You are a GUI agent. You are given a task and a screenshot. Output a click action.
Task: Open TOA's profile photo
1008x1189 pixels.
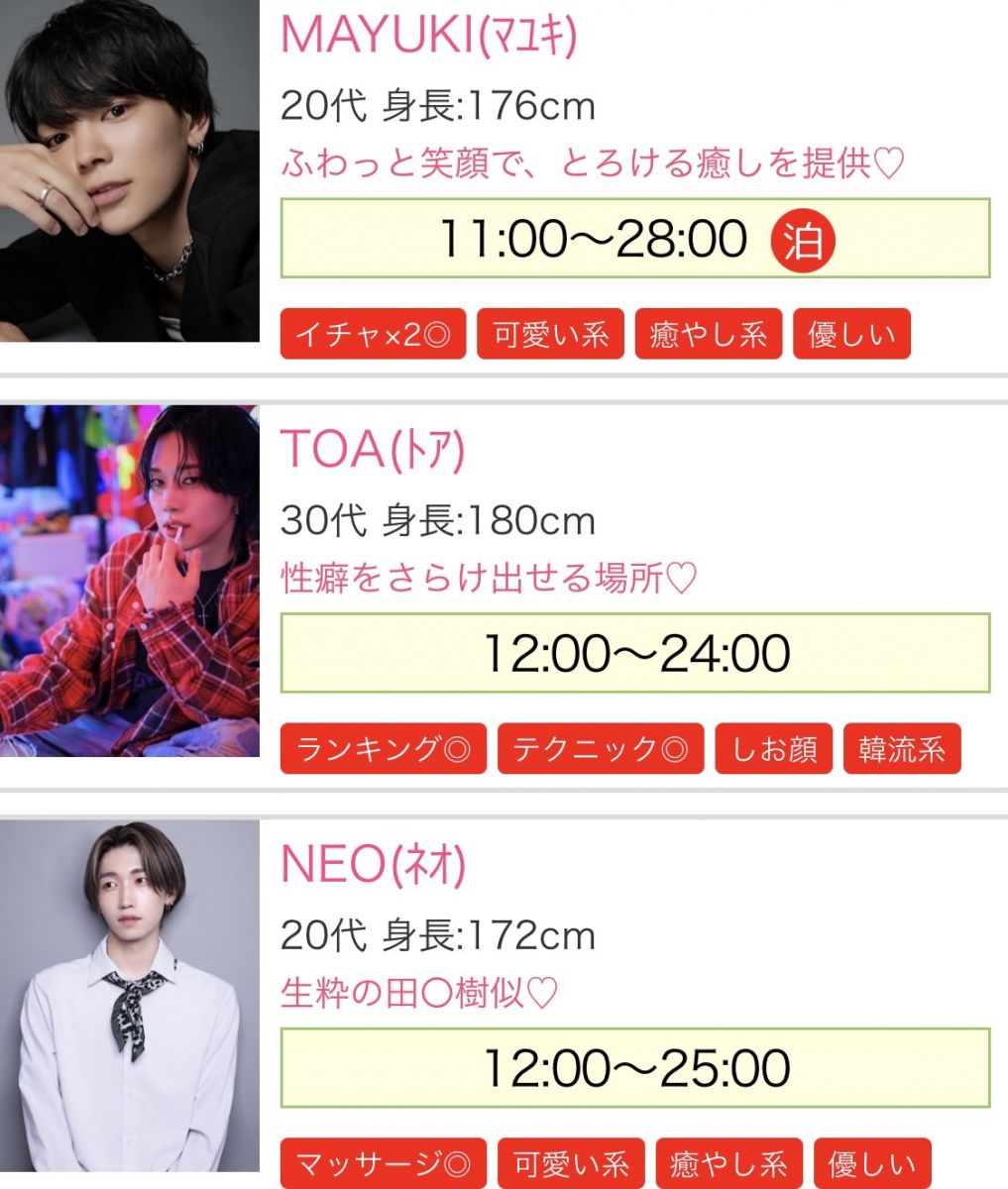click(129, 581)
